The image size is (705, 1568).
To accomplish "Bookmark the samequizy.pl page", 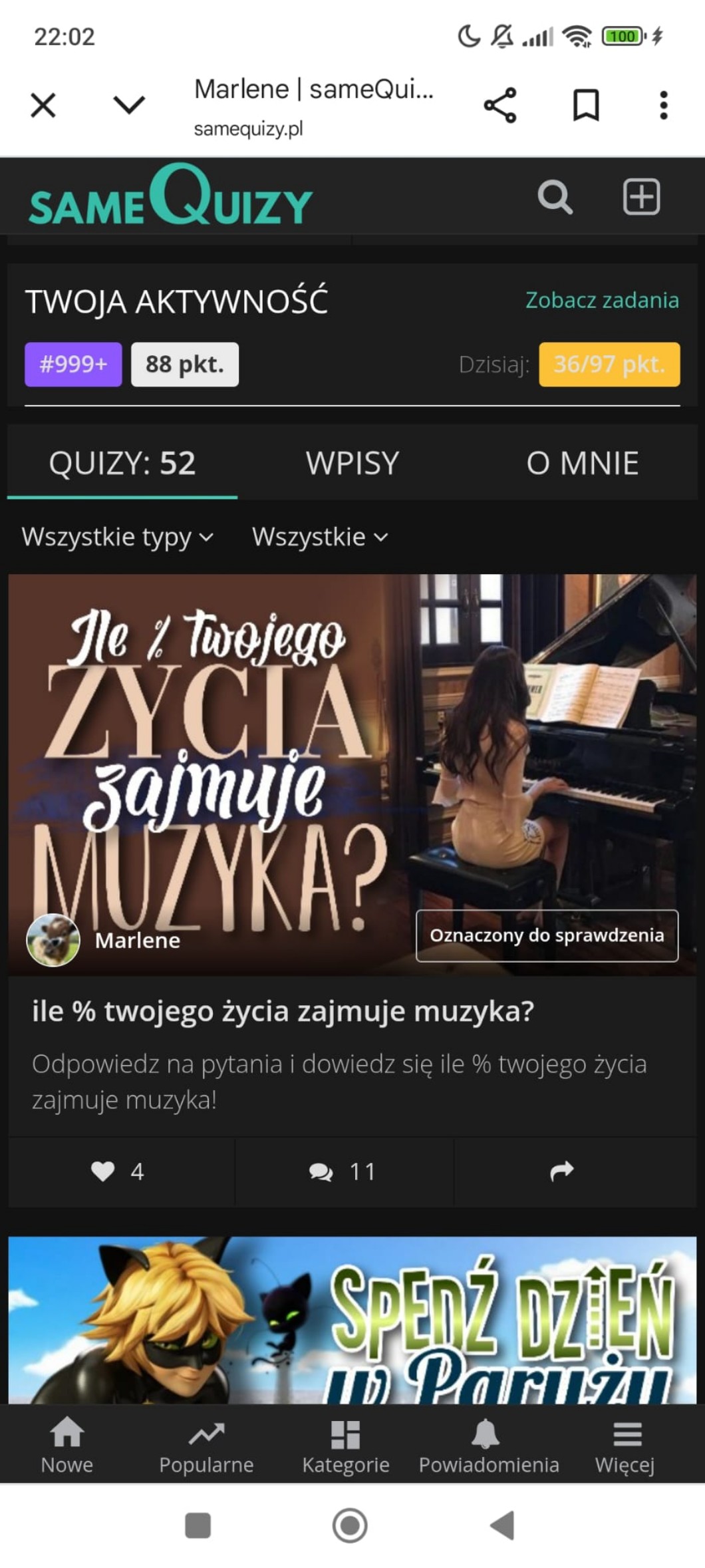I will pyautogui.click(x=586, y=105).
